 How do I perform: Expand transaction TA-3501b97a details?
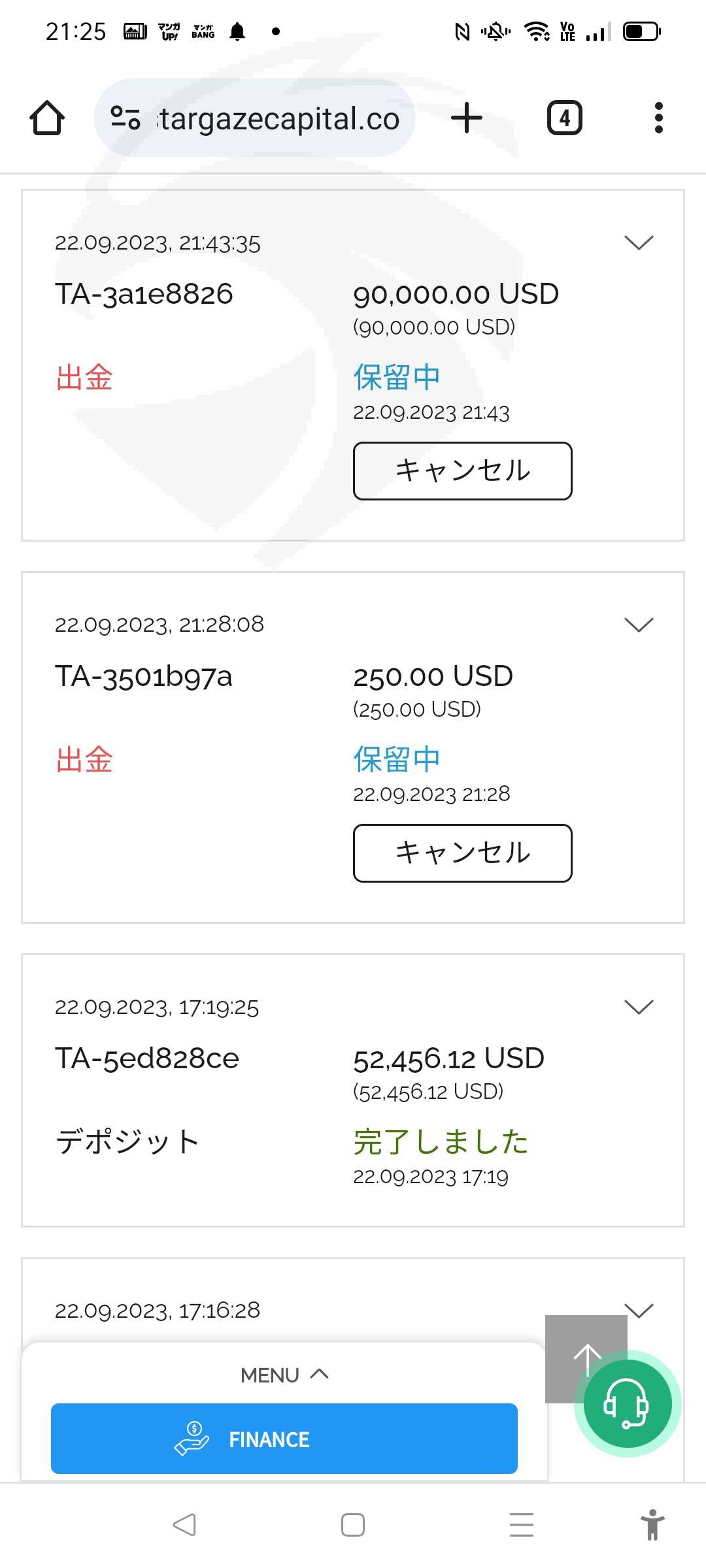tap(639, 625)
